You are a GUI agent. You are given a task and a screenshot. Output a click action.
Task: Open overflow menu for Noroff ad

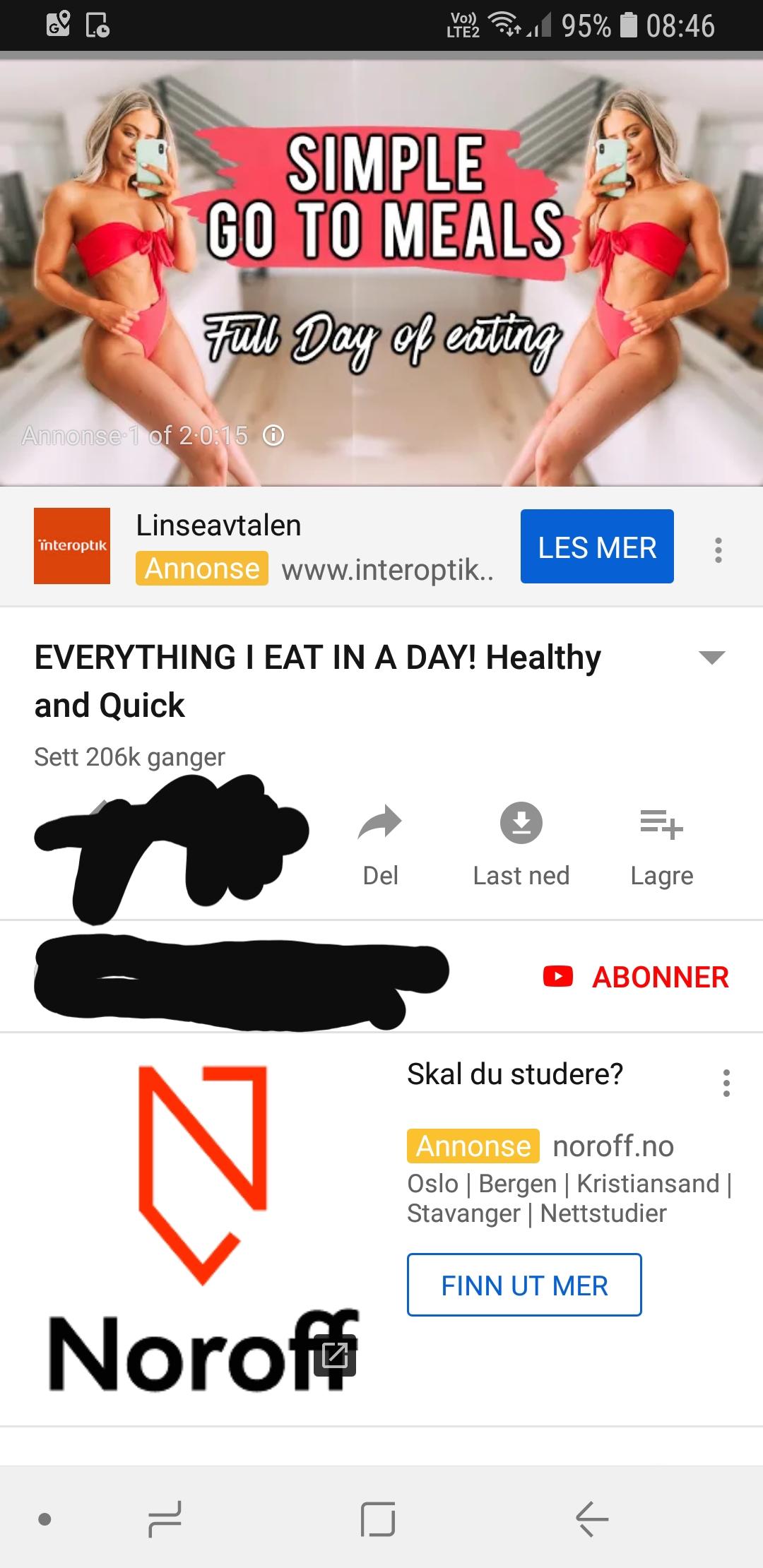tap(726, 1083)
